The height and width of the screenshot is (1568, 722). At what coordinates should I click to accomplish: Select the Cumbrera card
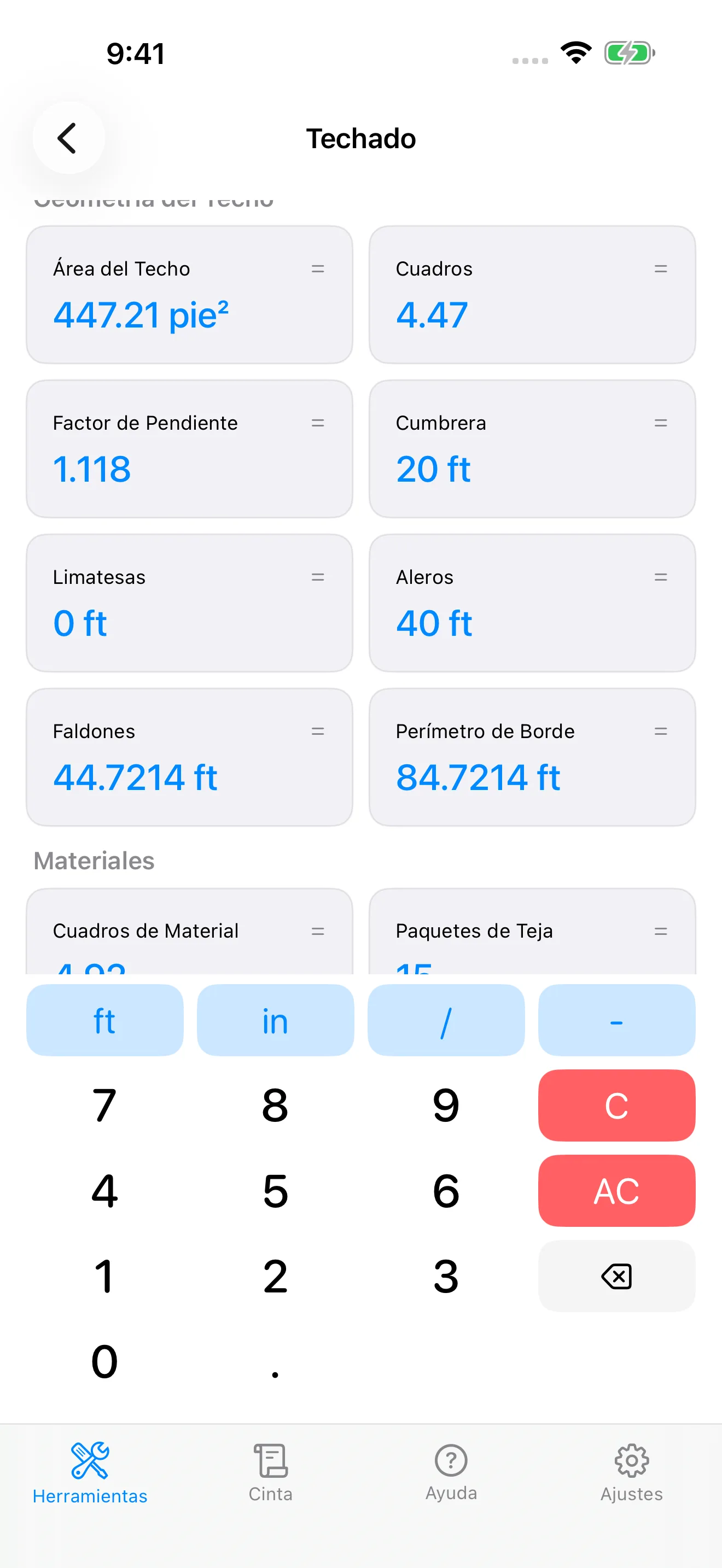[532, 449]
